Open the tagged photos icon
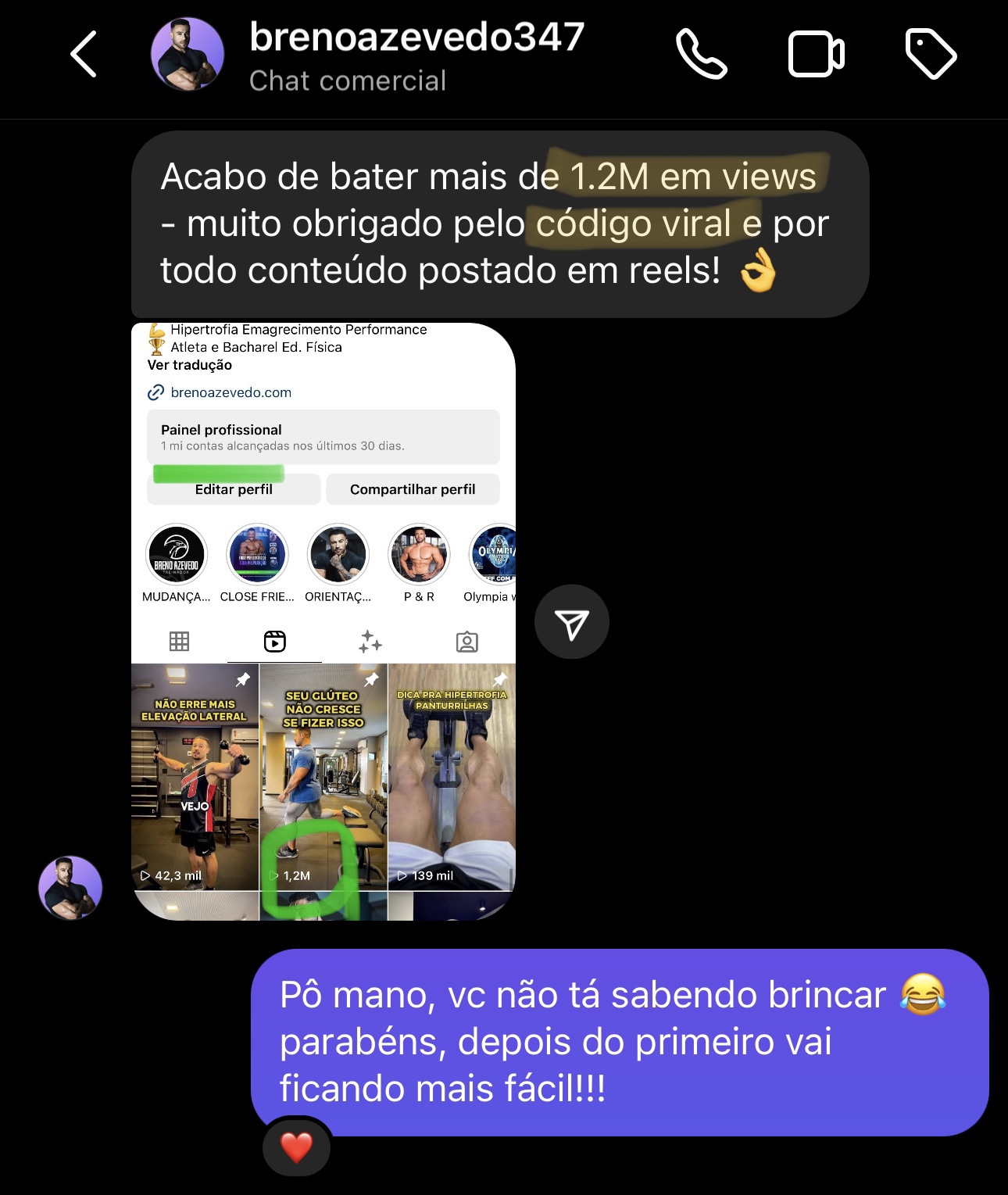1008x1195 pixels. pos(467,641)
